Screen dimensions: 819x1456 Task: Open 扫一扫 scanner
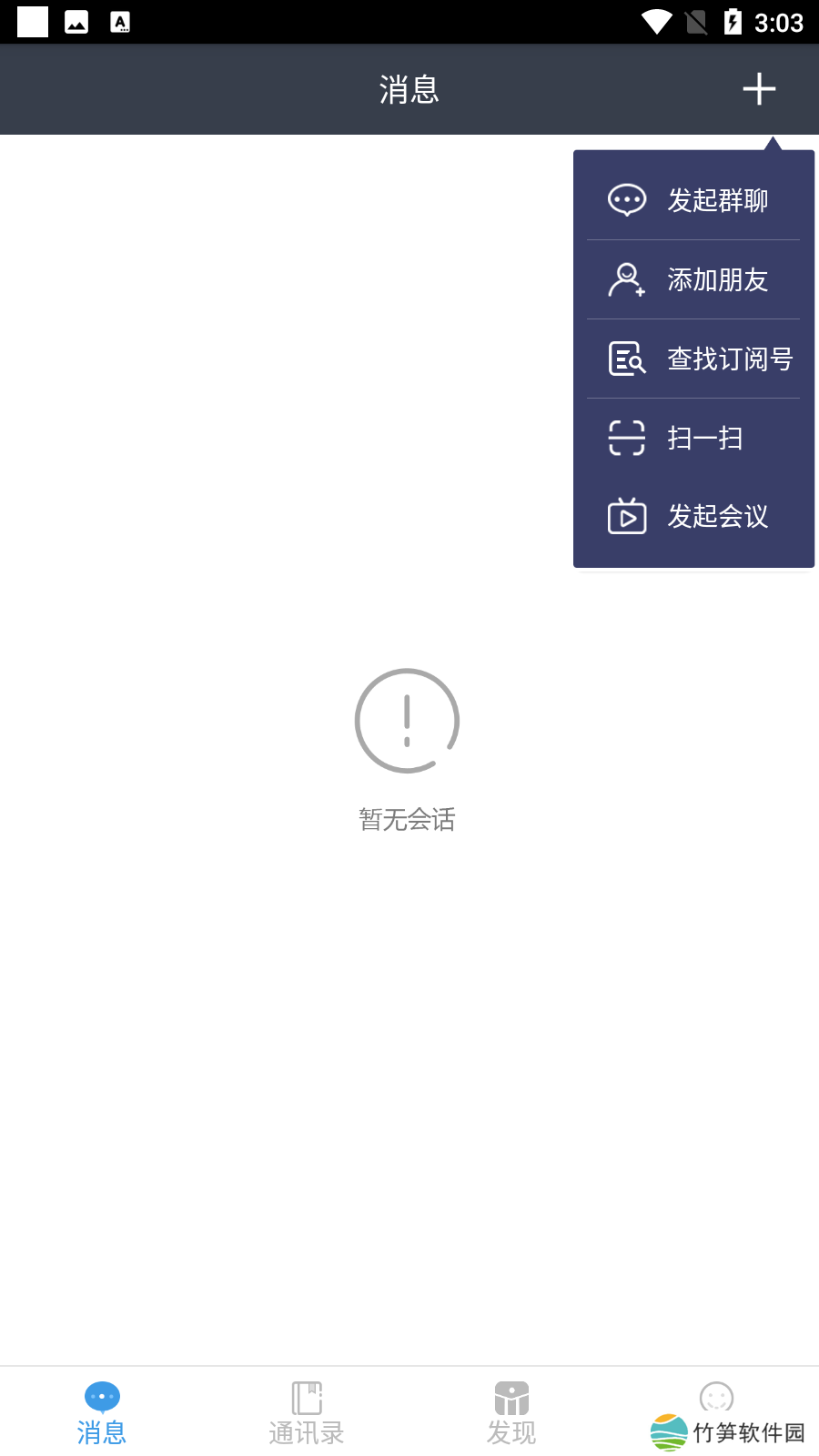pyautogui.click(x=693, y=438)
